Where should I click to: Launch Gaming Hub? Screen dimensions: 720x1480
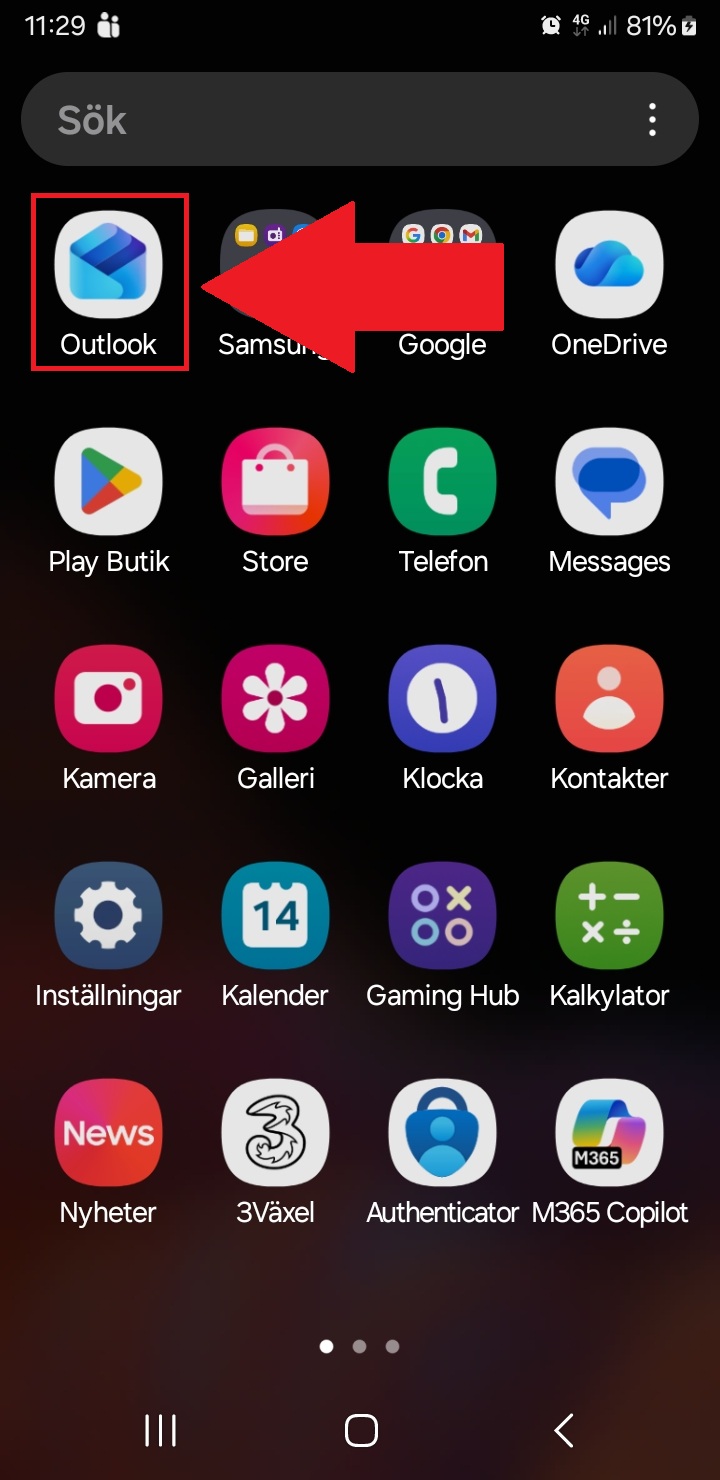442,916
